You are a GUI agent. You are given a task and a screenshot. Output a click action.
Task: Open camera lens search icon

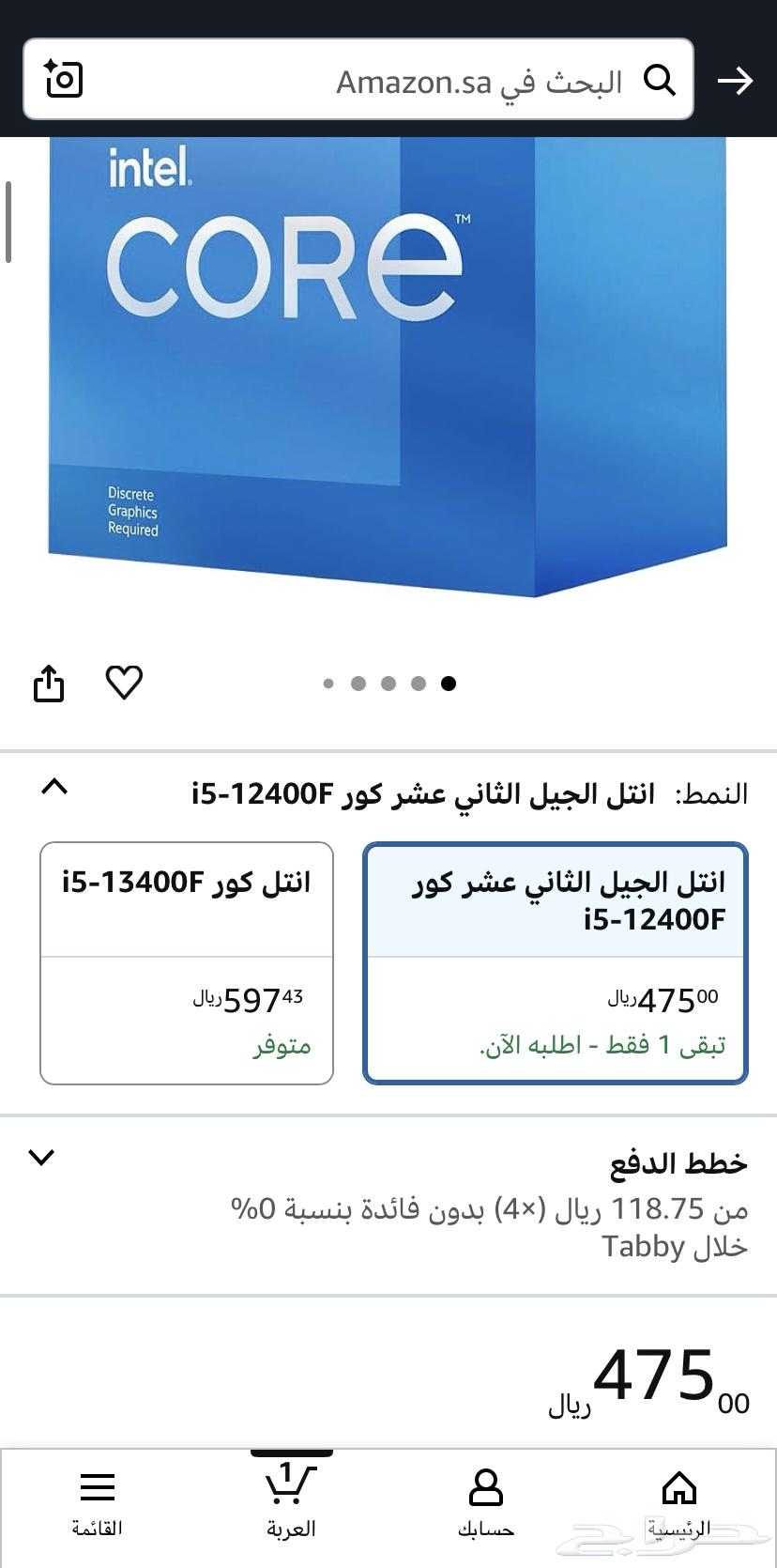point(65,80)
